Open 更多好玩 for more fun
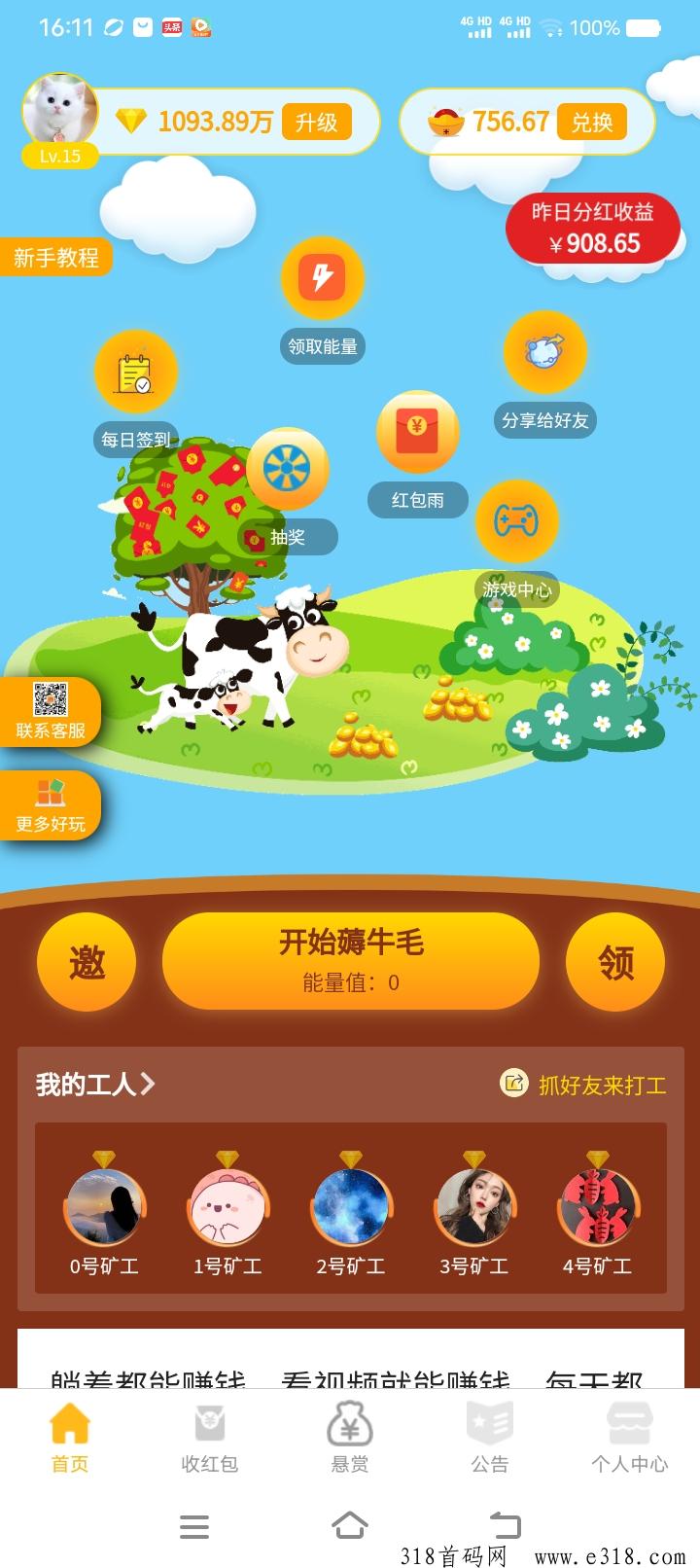Image resolution: width=700 pixels, height=1568 pixels. click(x=51, y=805)
